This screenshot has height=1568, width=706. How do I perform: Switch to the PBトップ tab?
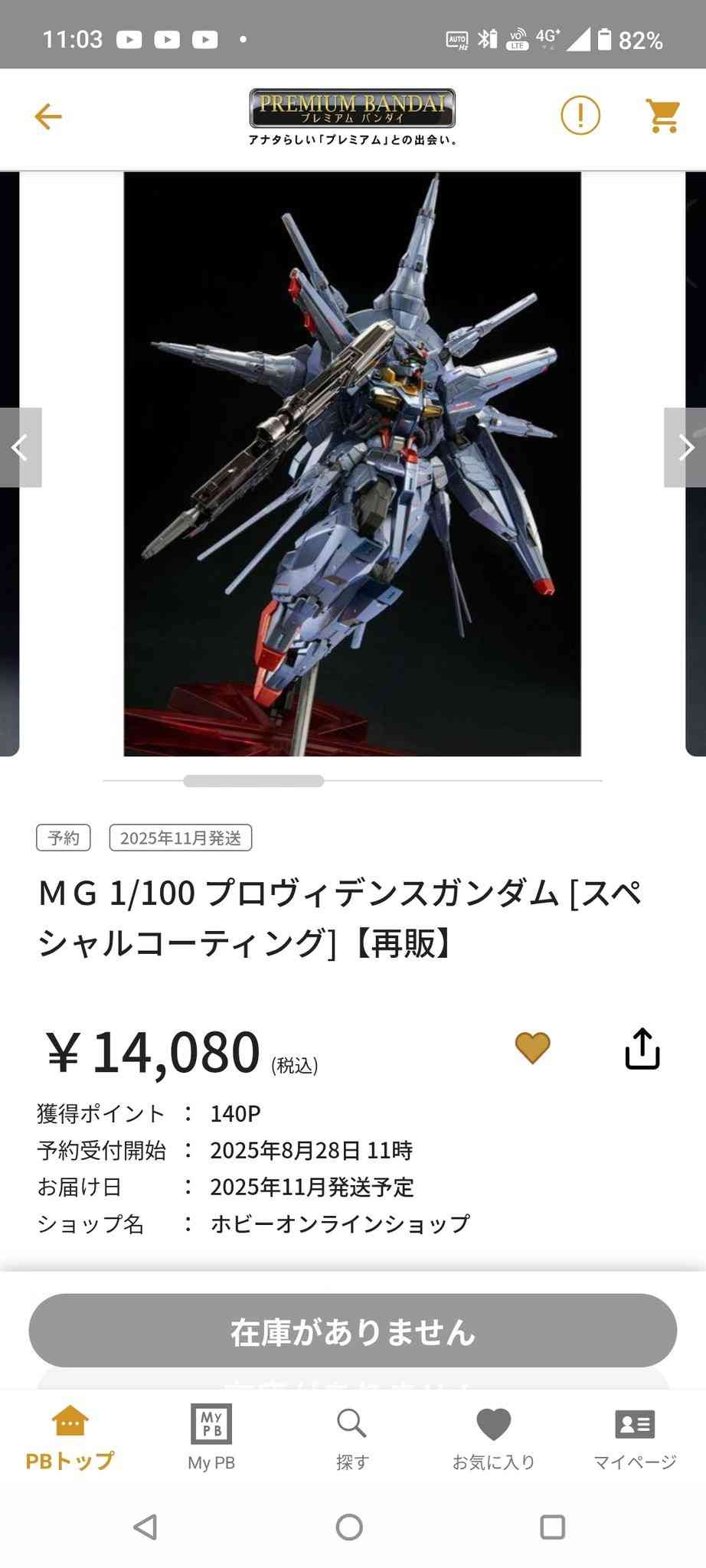click(x=70, y=1439)
